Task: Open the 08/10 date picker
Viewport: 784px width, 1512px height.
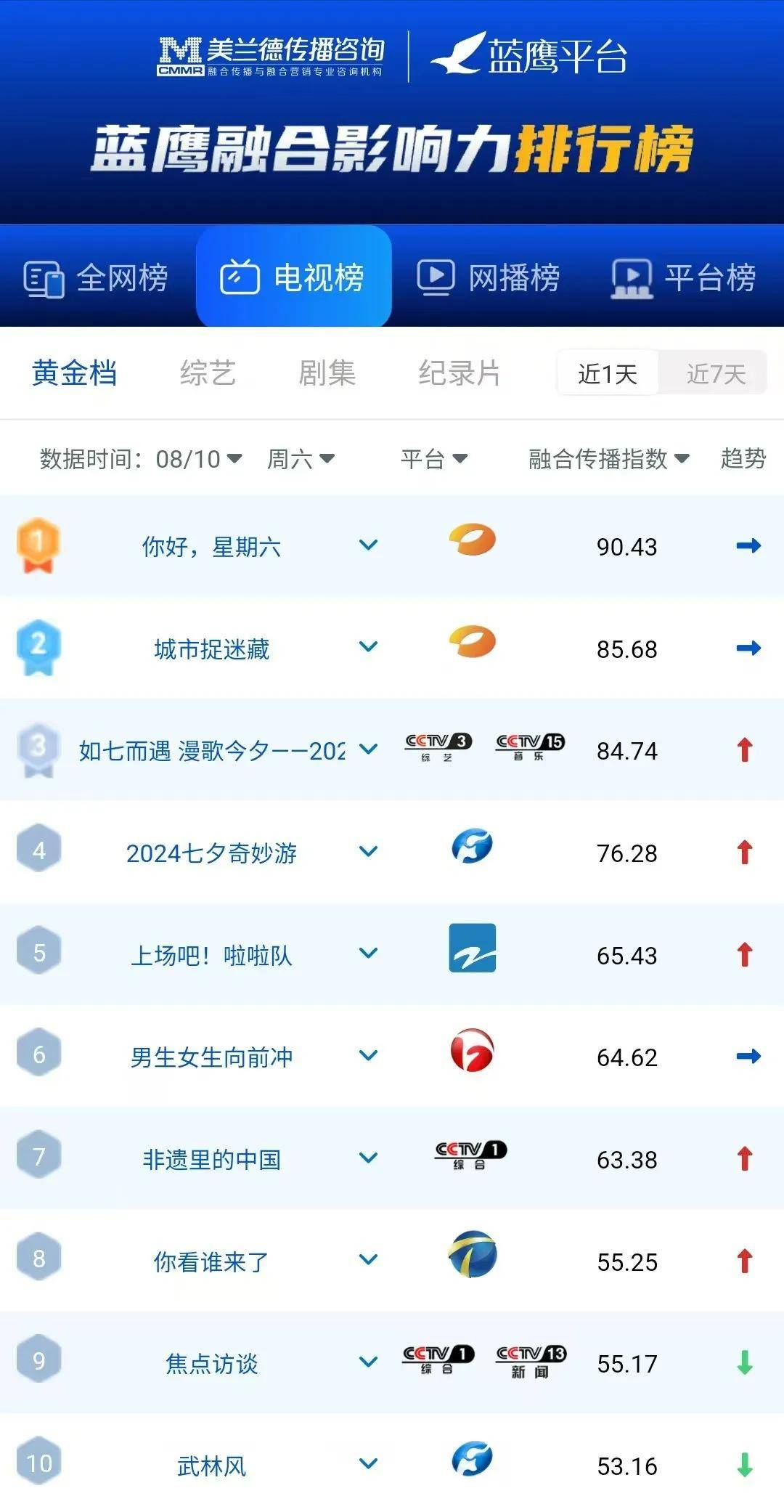Action: click(199, 459)
